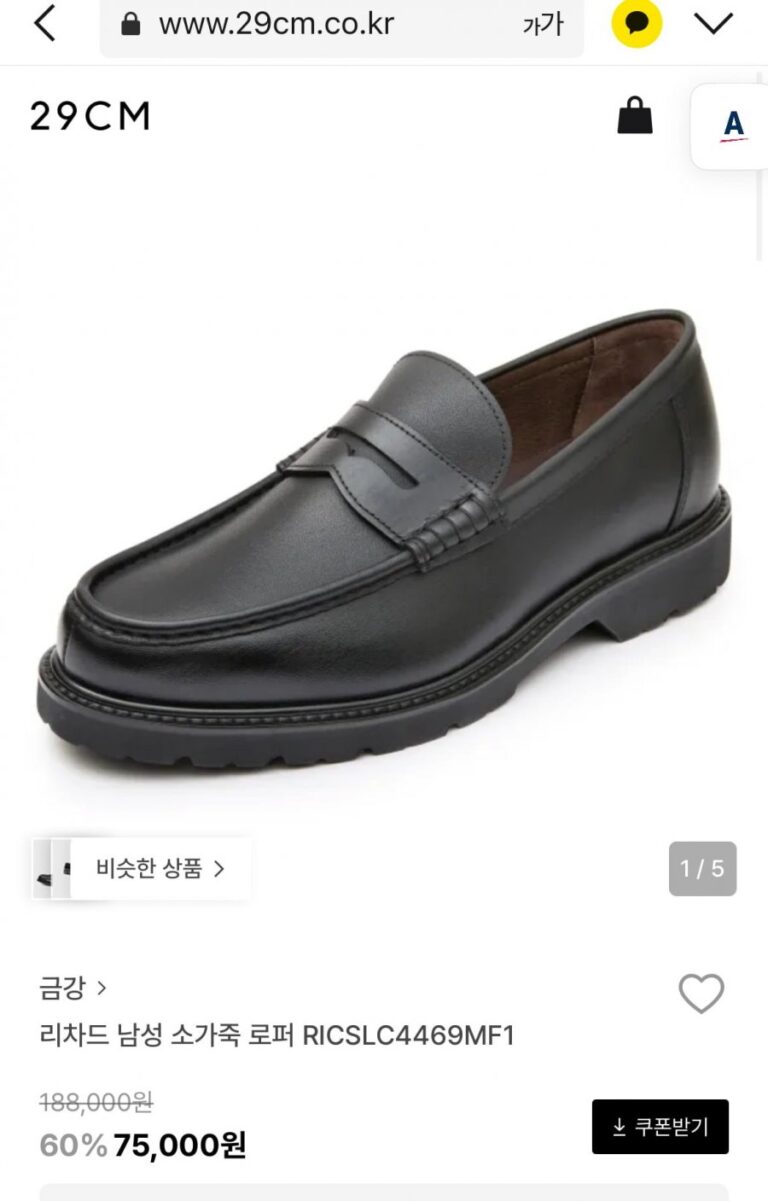Viewport: 768px width, 1201px height.
Task: Download coupon with 쿠폰받기 button
Action: click(x=660, y=1127)
